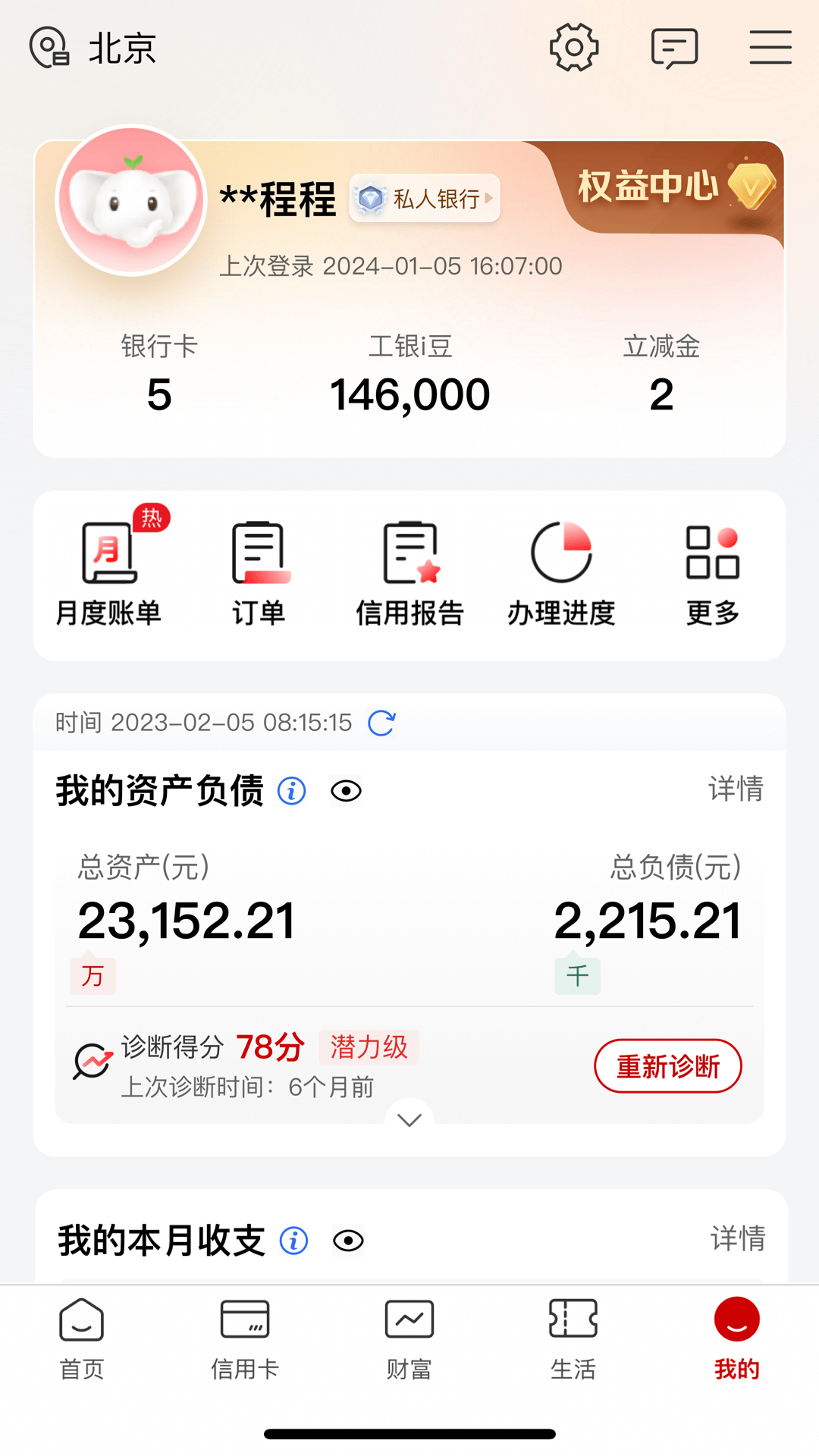Viewport: 819px width, 1456px height.
Task: Check 办理进度 processing progress
Action: (561, 569)
